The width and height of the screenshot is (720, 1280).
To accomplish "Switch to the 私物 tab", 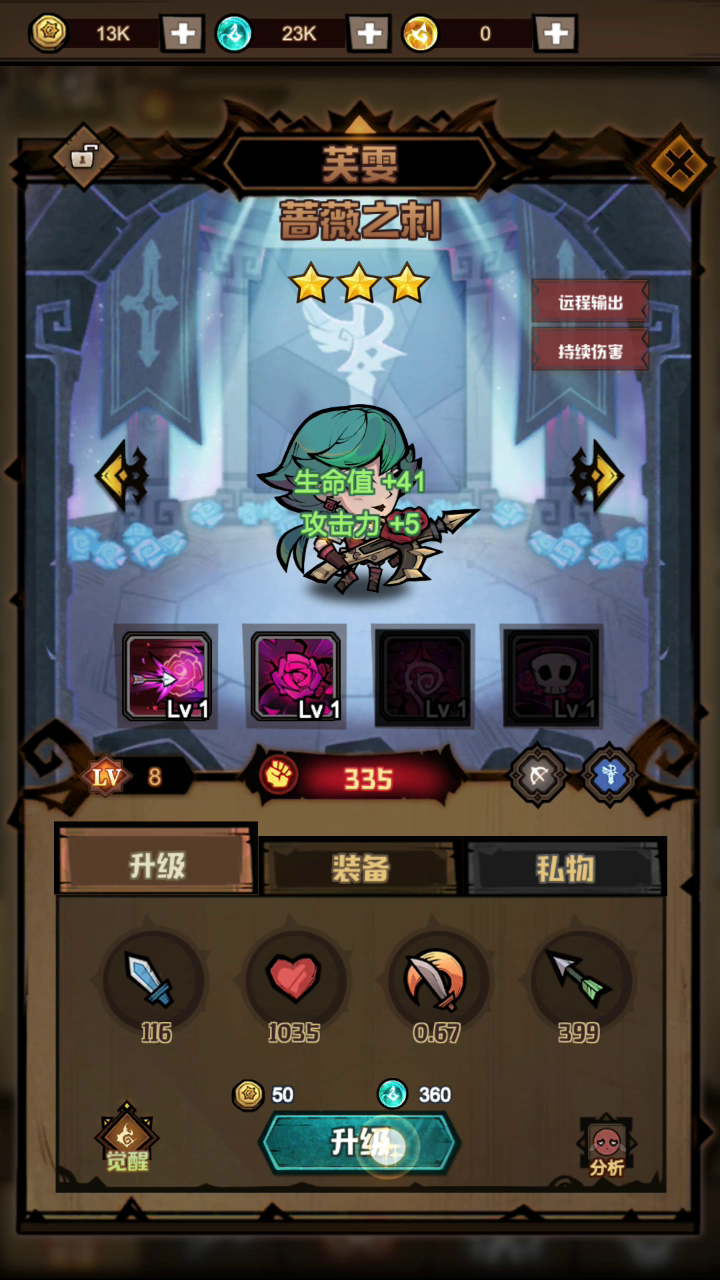I will coord(565,868).
